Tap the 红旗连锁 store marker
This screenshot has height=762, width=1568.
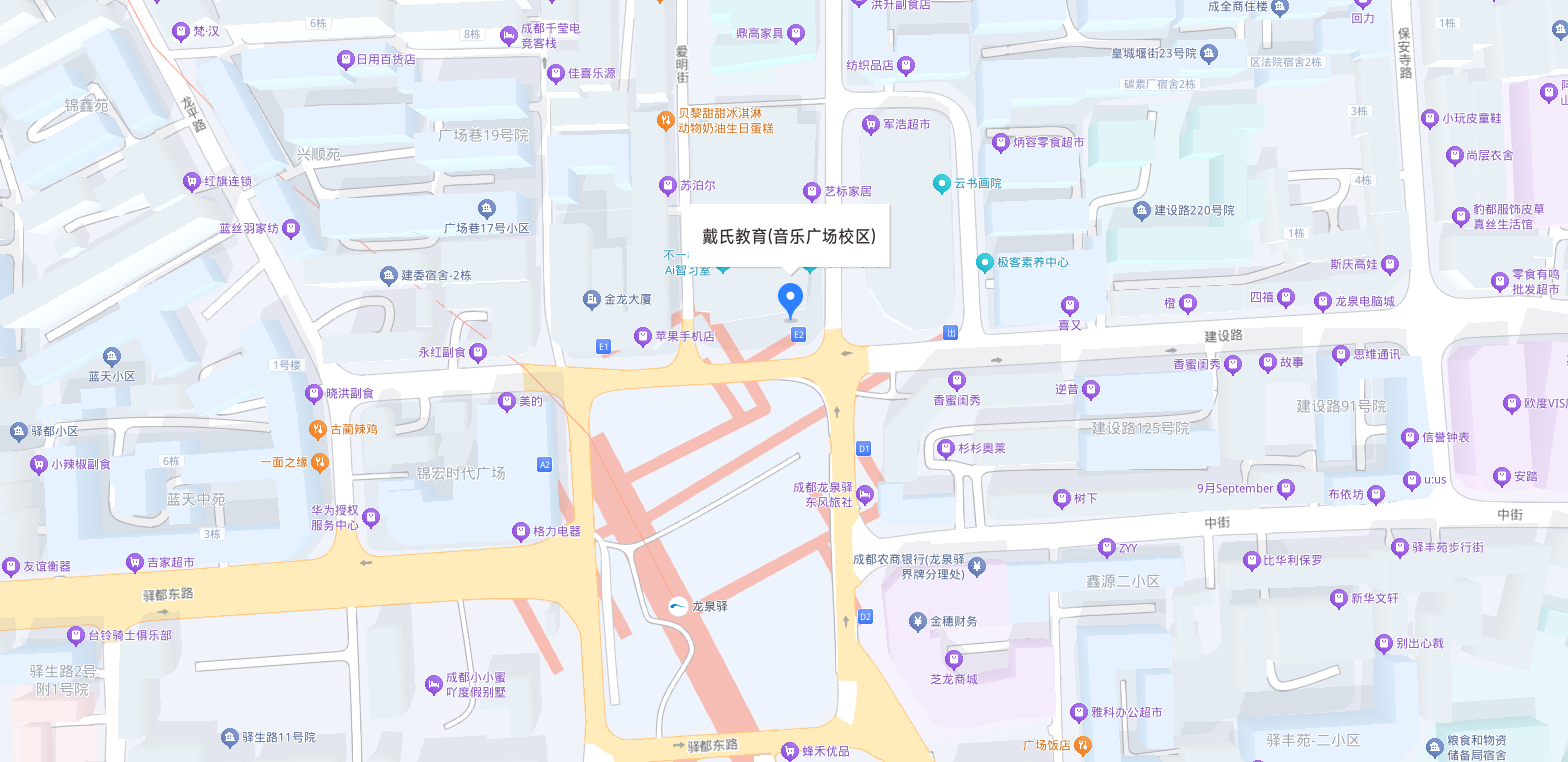(x=191, y=181)
